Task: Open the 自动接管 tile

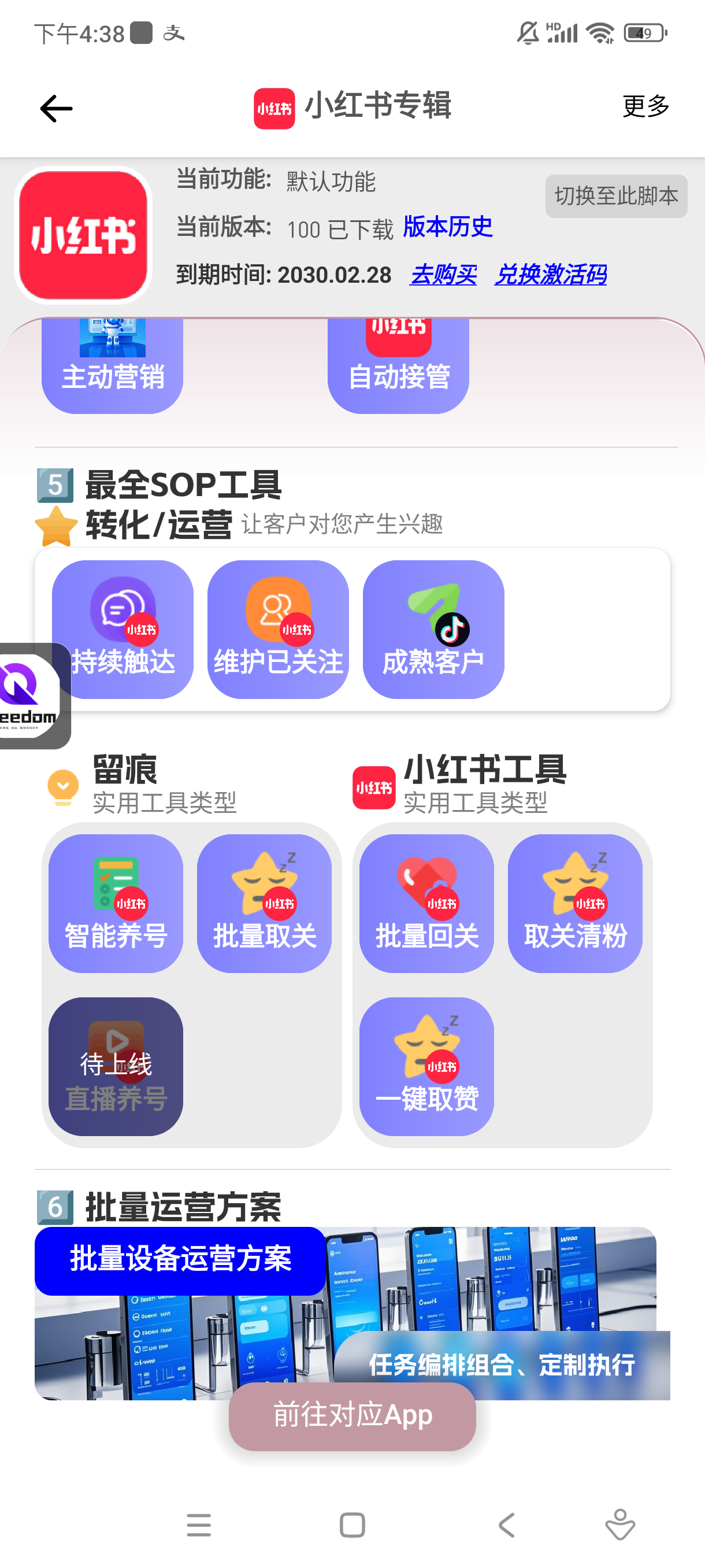Action: pos(398,364)
